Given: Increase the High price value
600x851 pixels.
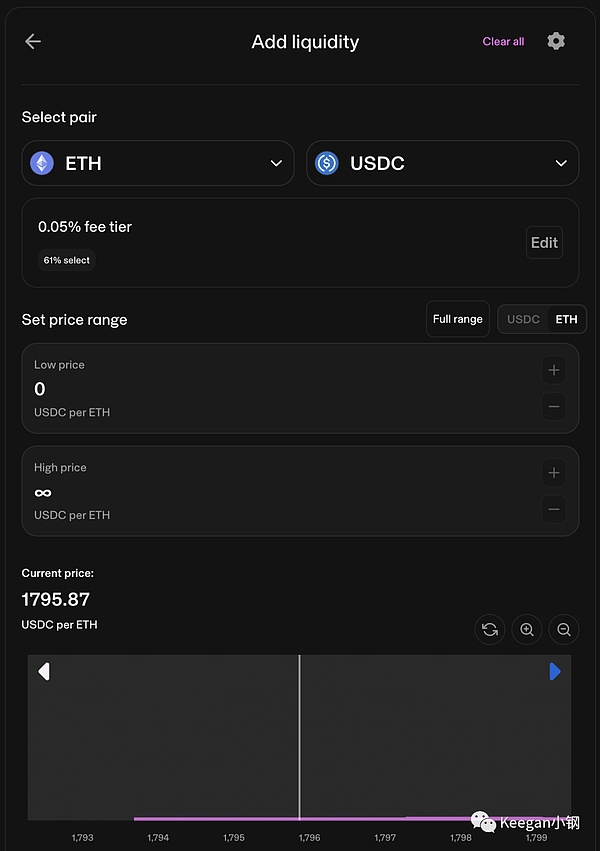Looking at the screenshot, I should point(554,472).
